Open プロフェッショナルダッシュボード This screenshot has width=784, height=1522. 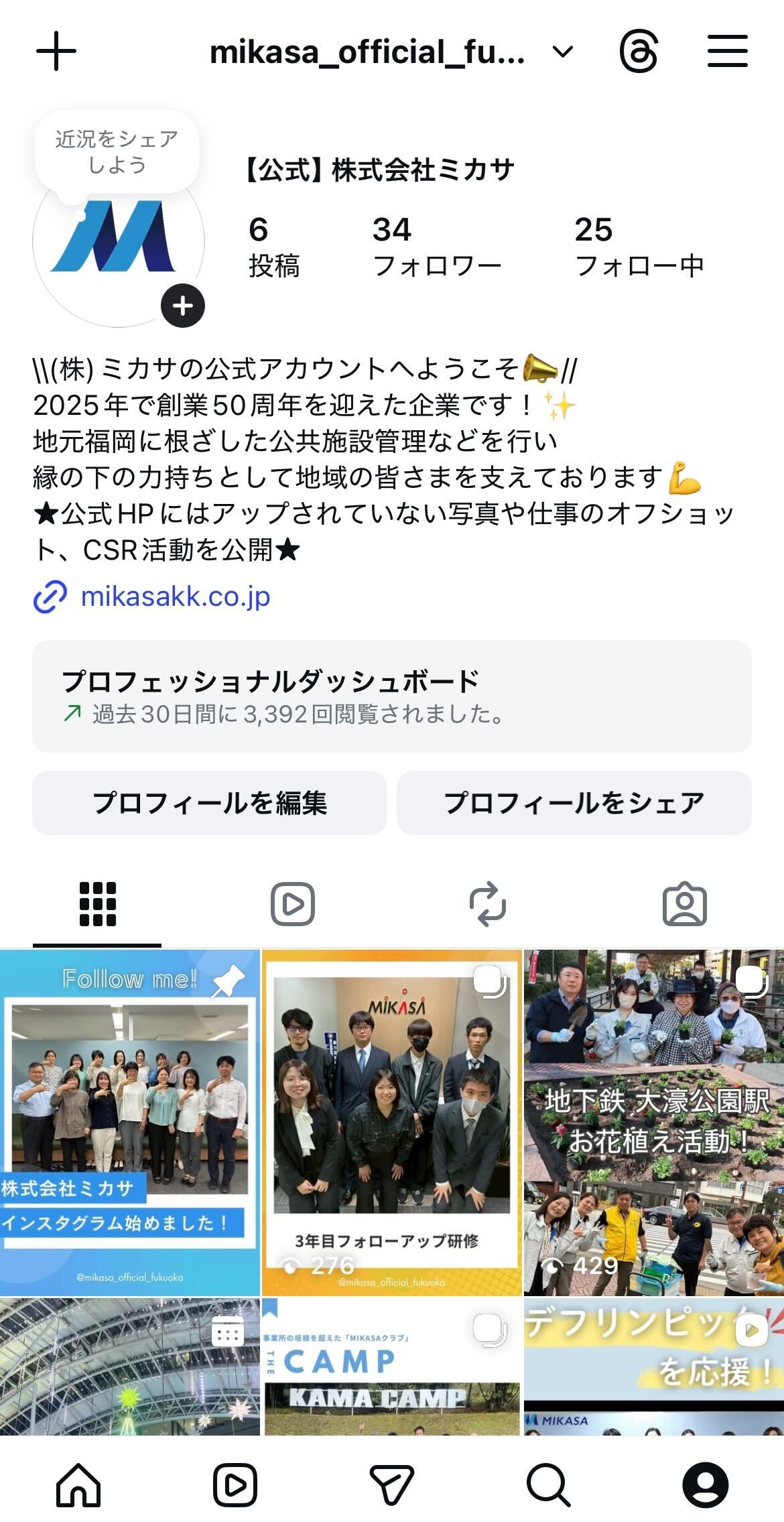392,696
